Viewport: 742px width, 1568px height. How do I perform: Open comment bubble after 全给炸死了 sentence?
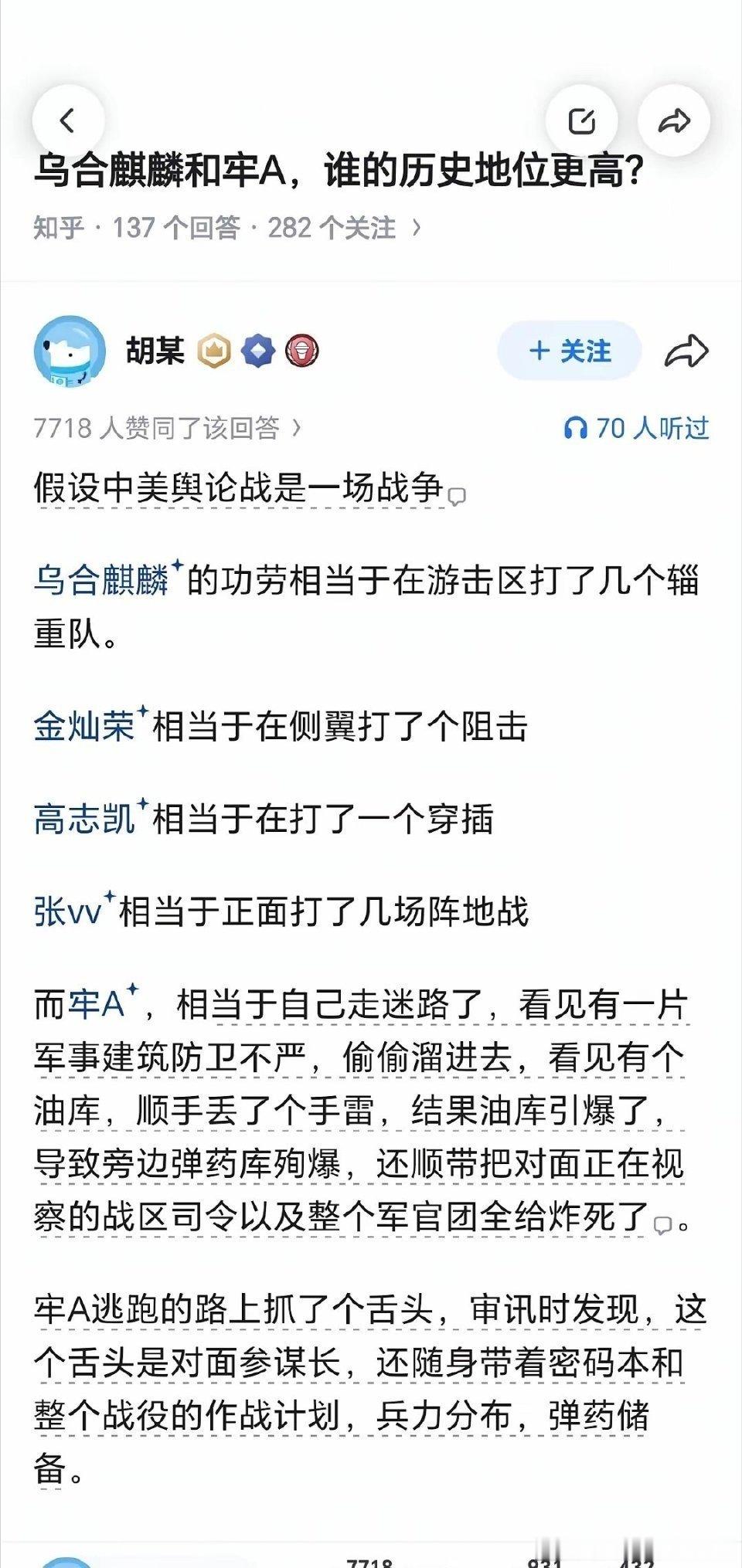[660, 1226]
